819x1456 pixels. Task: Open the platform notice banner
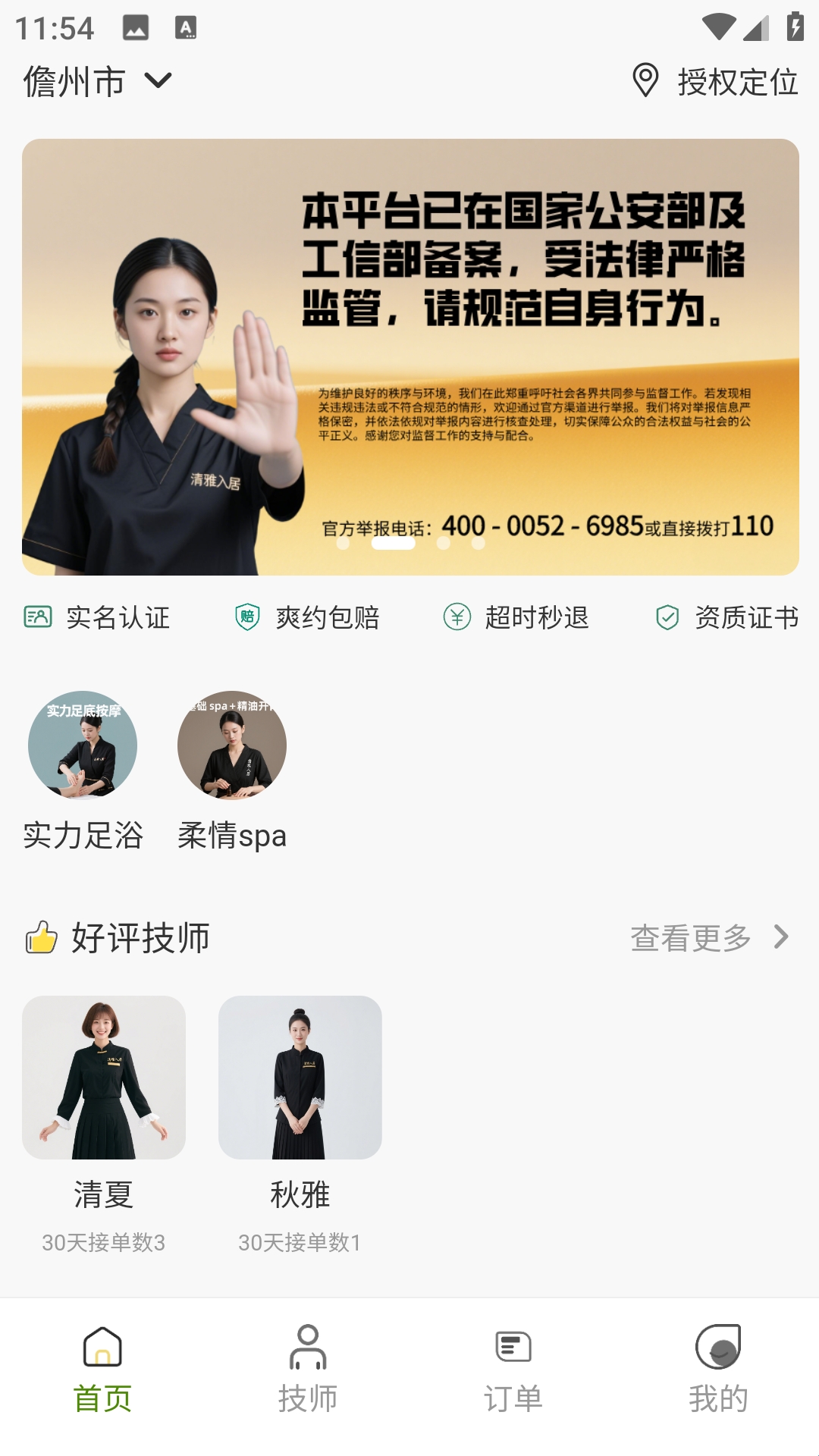410,356
